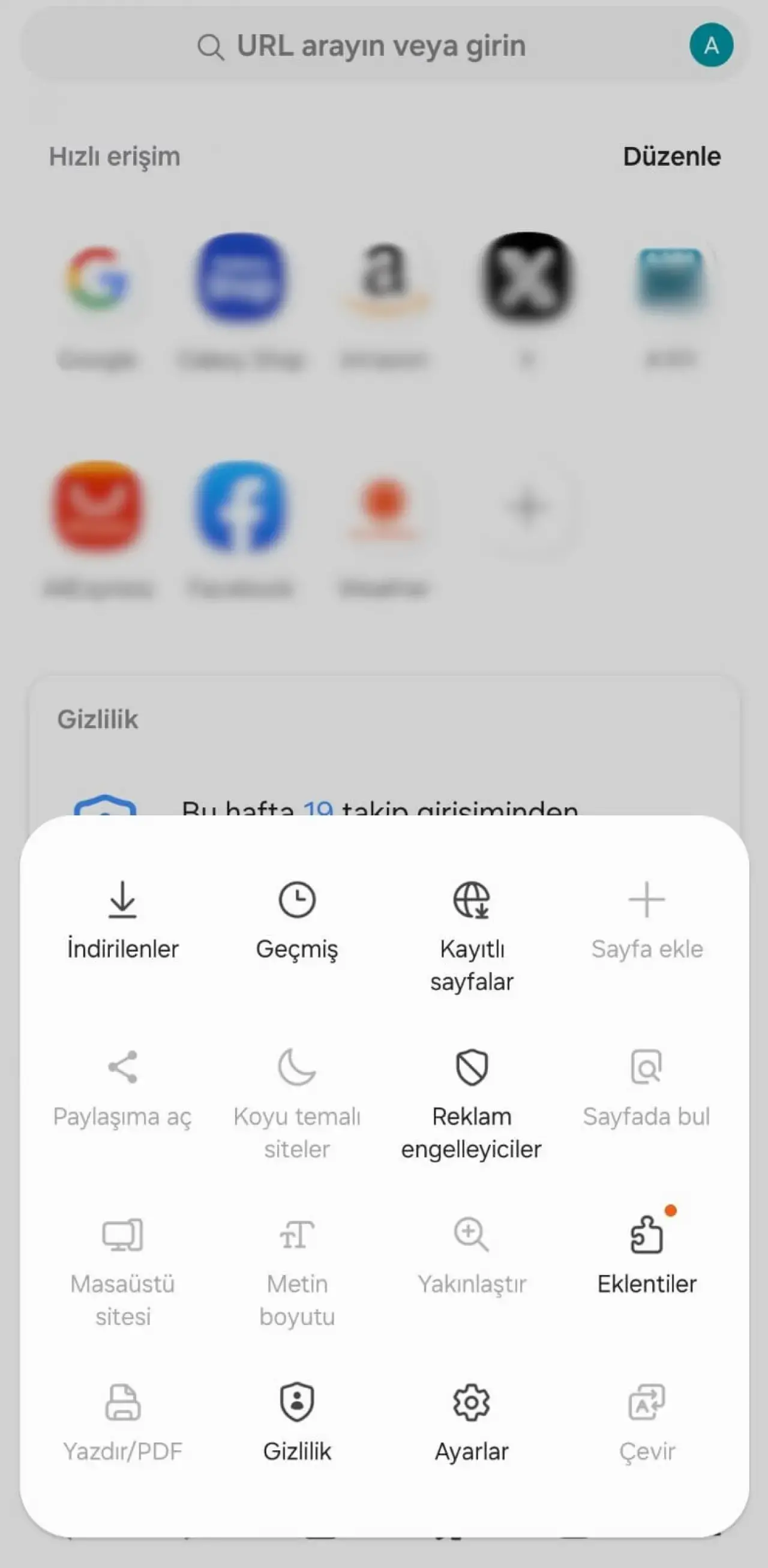Open Ayarlar settings

(x=472, y=1422)
